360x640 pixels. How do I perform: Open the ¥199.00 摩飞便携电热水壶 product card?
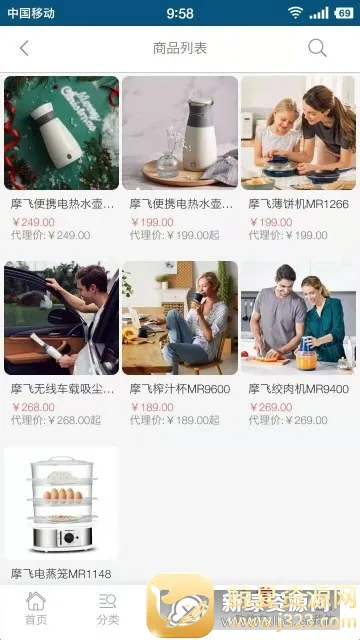[180, 159]
